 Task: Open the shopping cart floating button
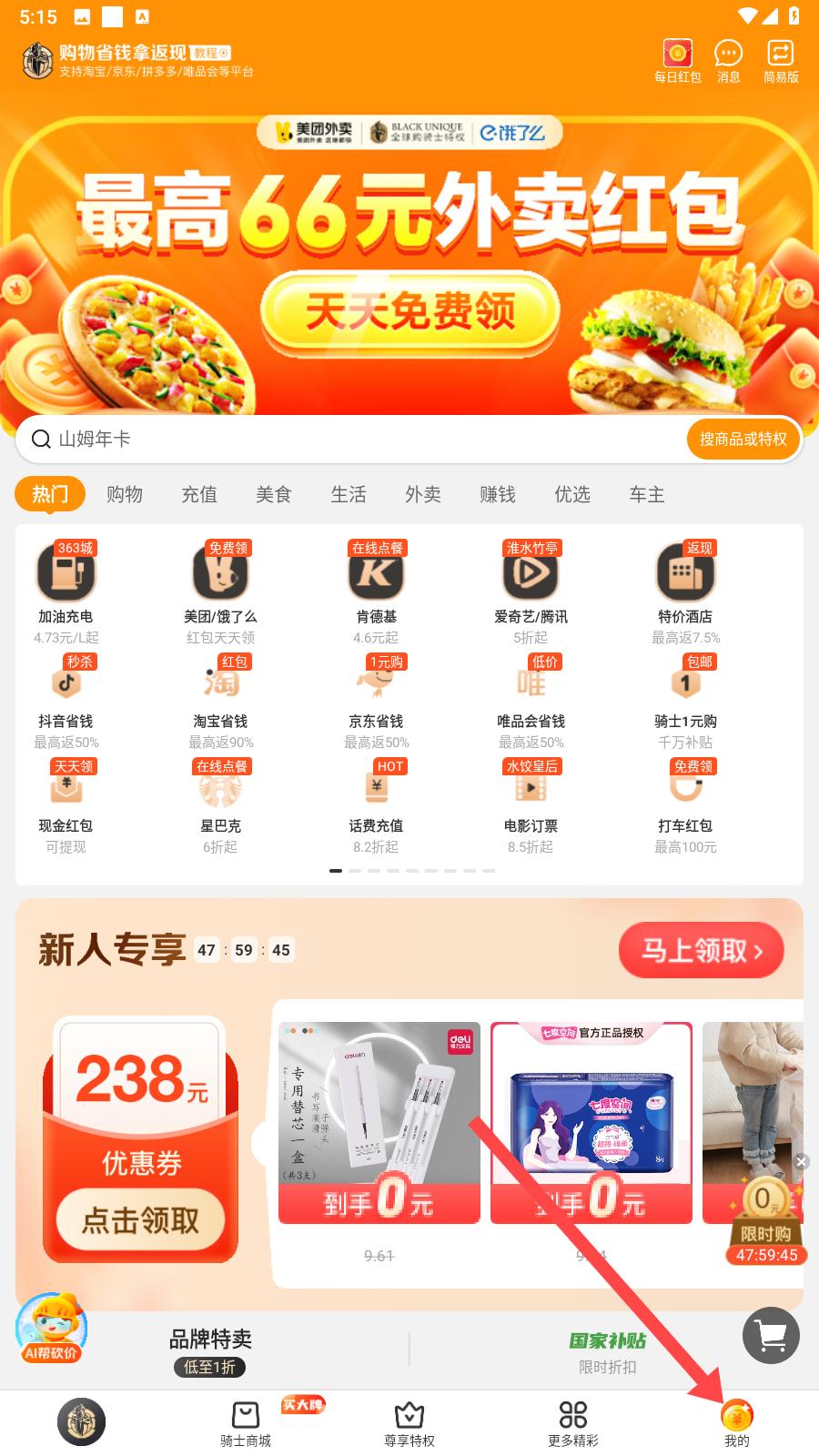(x=771, y=1336)
